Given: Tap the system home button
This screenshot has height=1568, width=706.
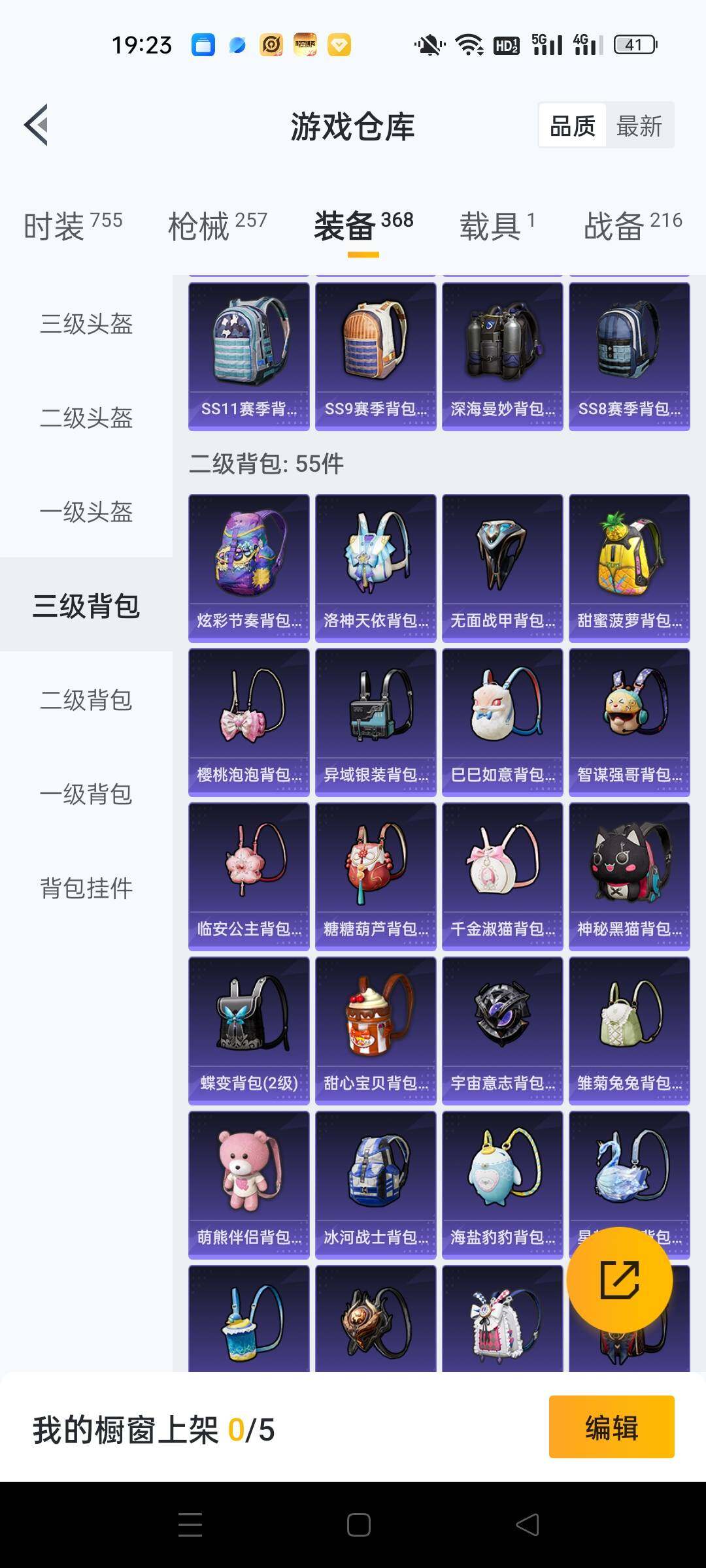Looking at the screenshot, I should 358,1525.
